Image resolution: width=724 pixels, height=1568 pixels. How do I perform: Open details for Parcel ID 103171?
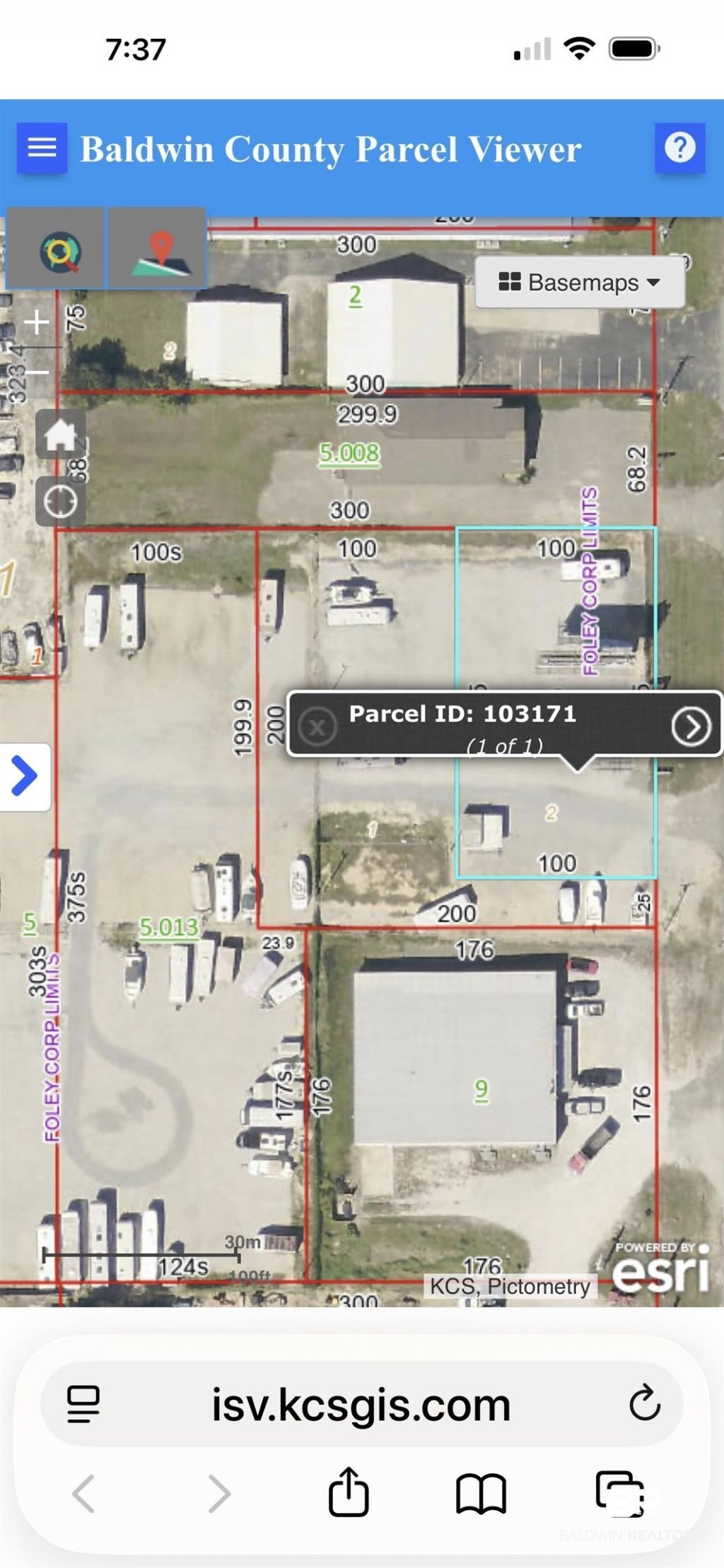click(691, 726)
